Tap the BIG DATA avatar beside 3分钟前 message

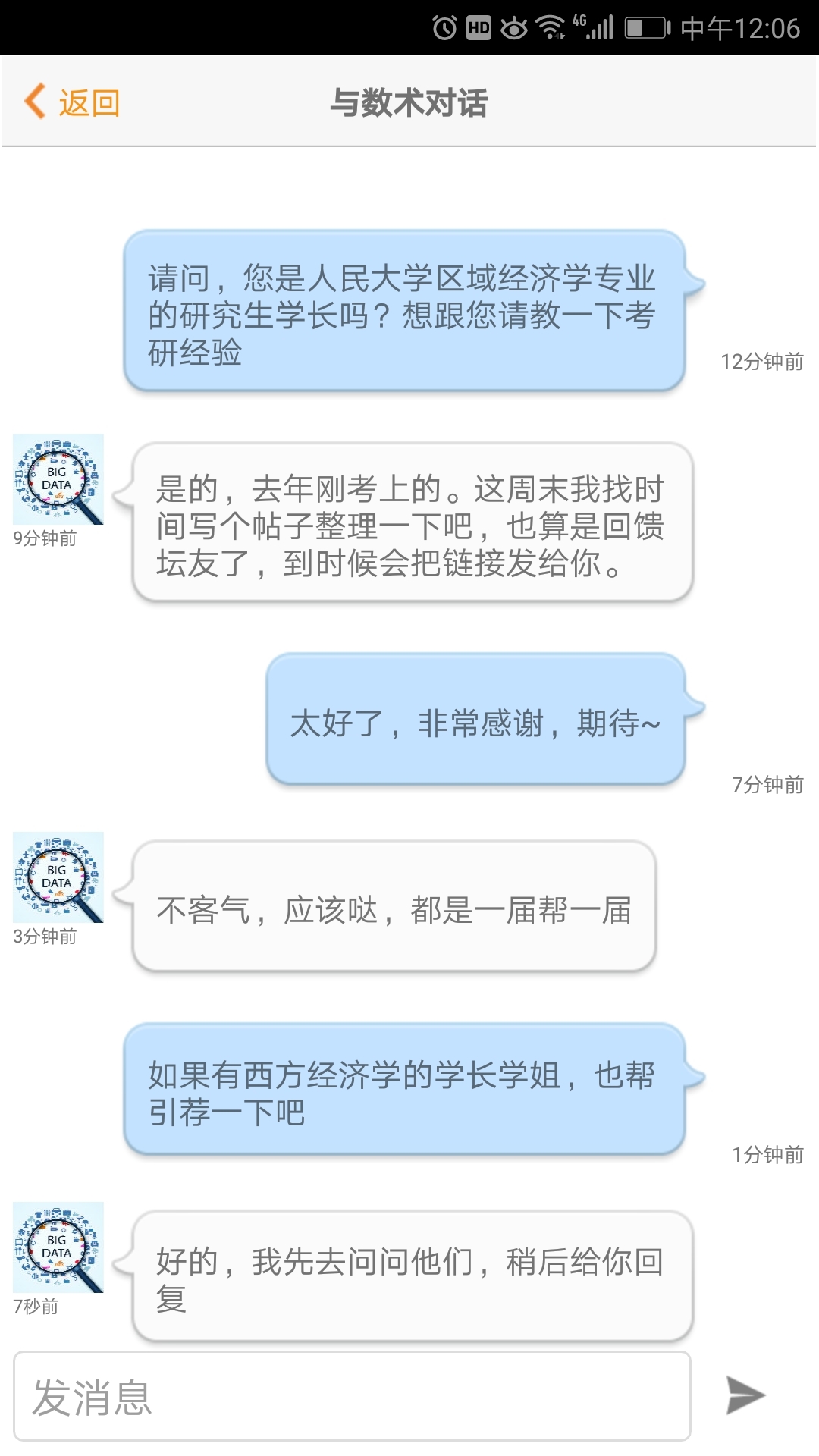[58, 878]
